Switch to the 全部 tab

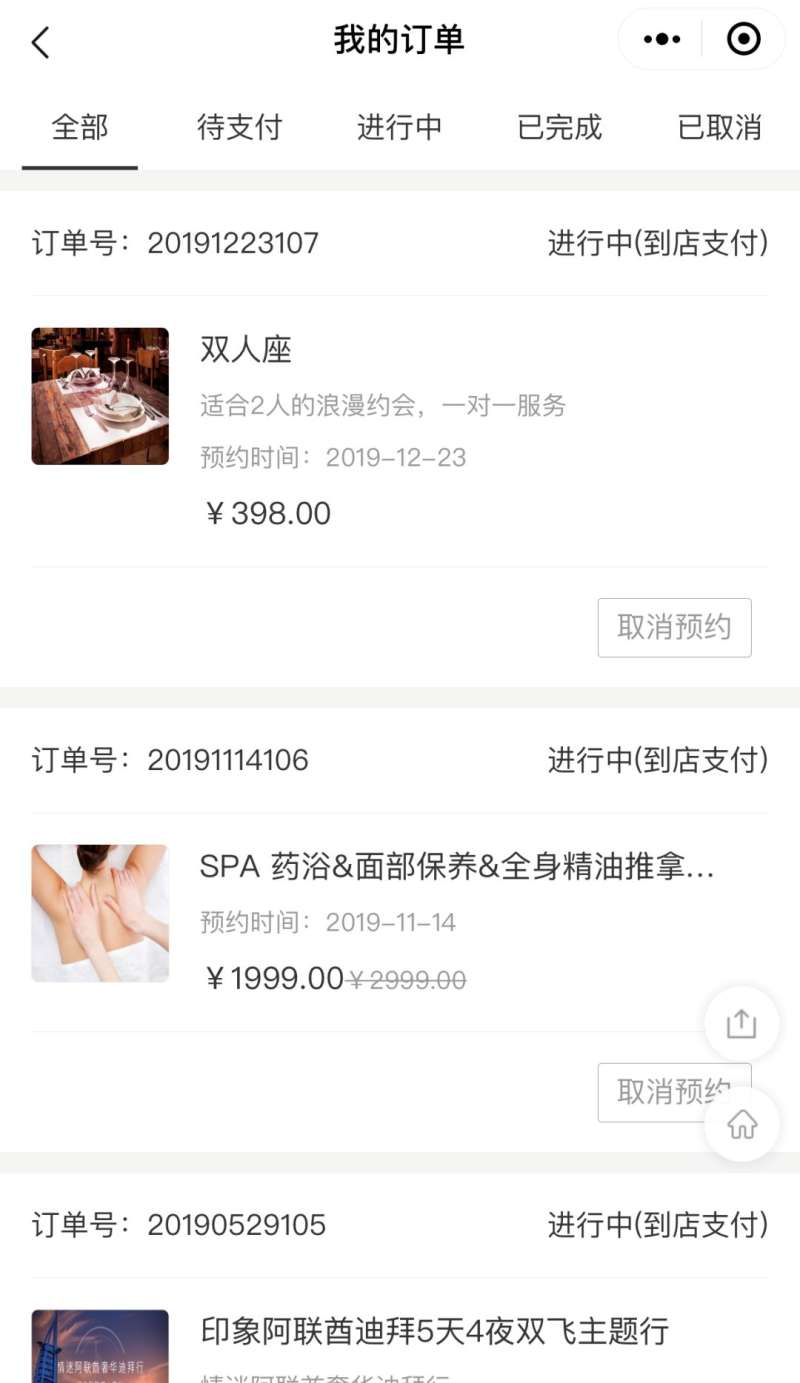tap(80, 128)
